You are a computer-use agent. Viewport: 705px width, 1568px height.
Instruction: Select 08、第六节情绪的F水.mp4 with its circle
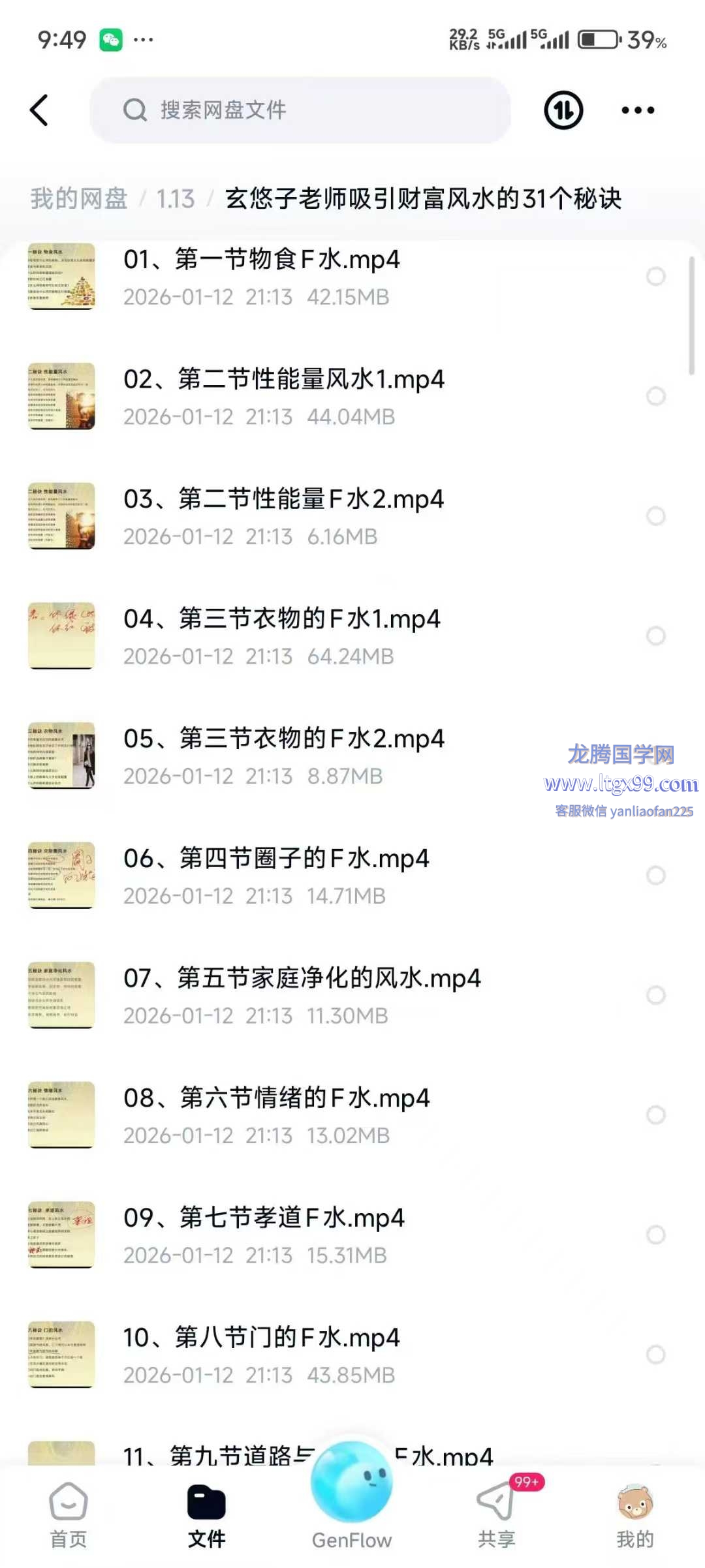[655, 1115]
